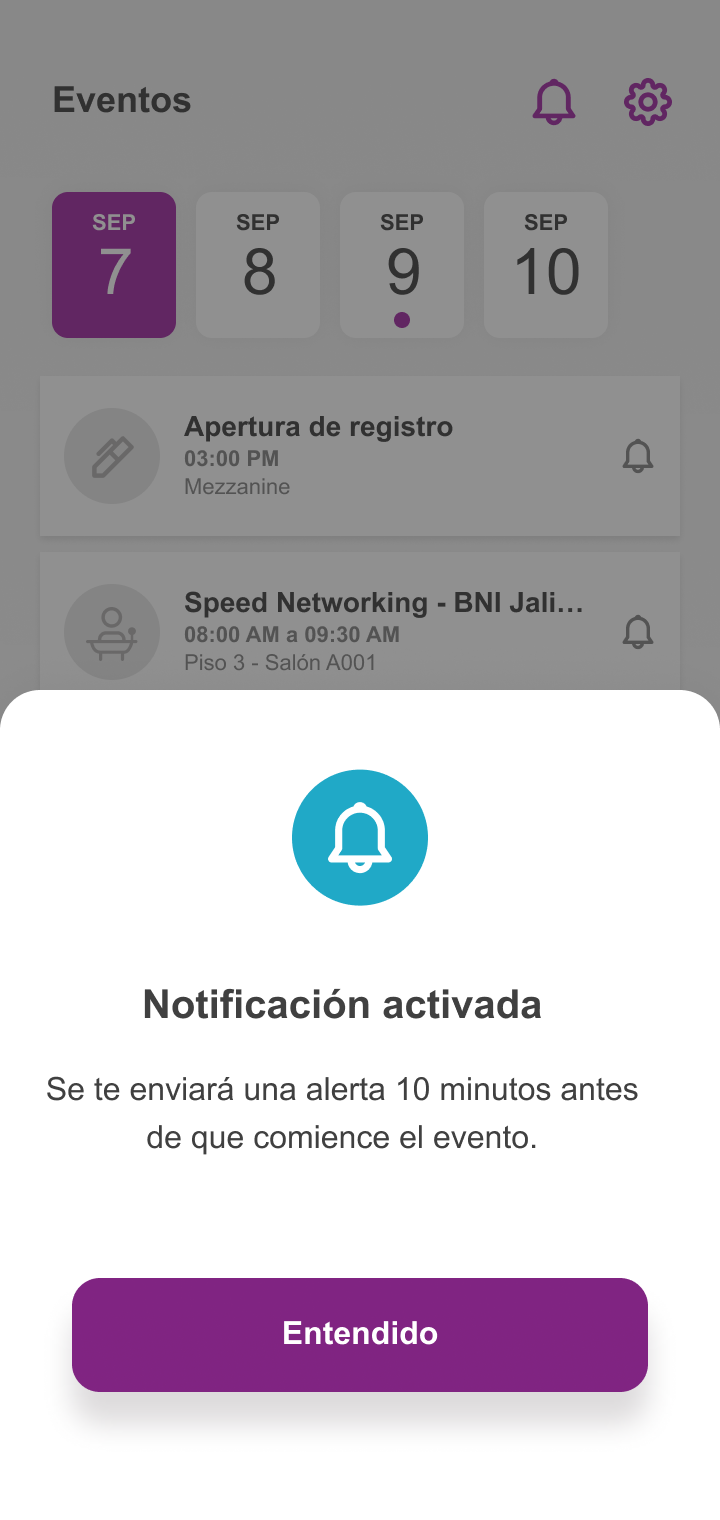The height and width of the screenshot is (1520, 720).
Task: Switch to the SEP 8 date
Action: (258, 265)
